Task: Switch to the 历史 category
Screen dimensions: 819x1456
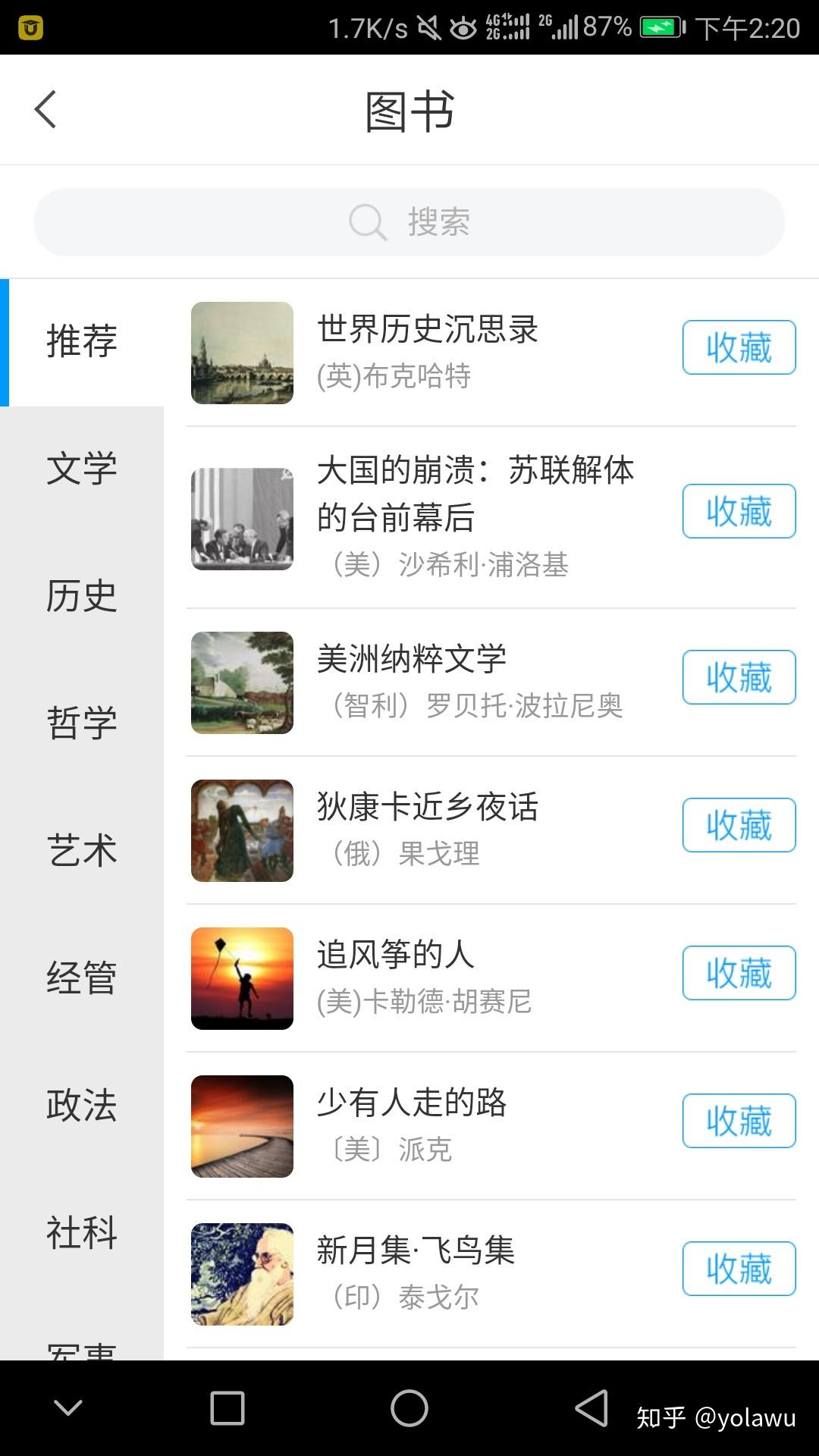Action: pyautogui.click(x=82, y=596)
